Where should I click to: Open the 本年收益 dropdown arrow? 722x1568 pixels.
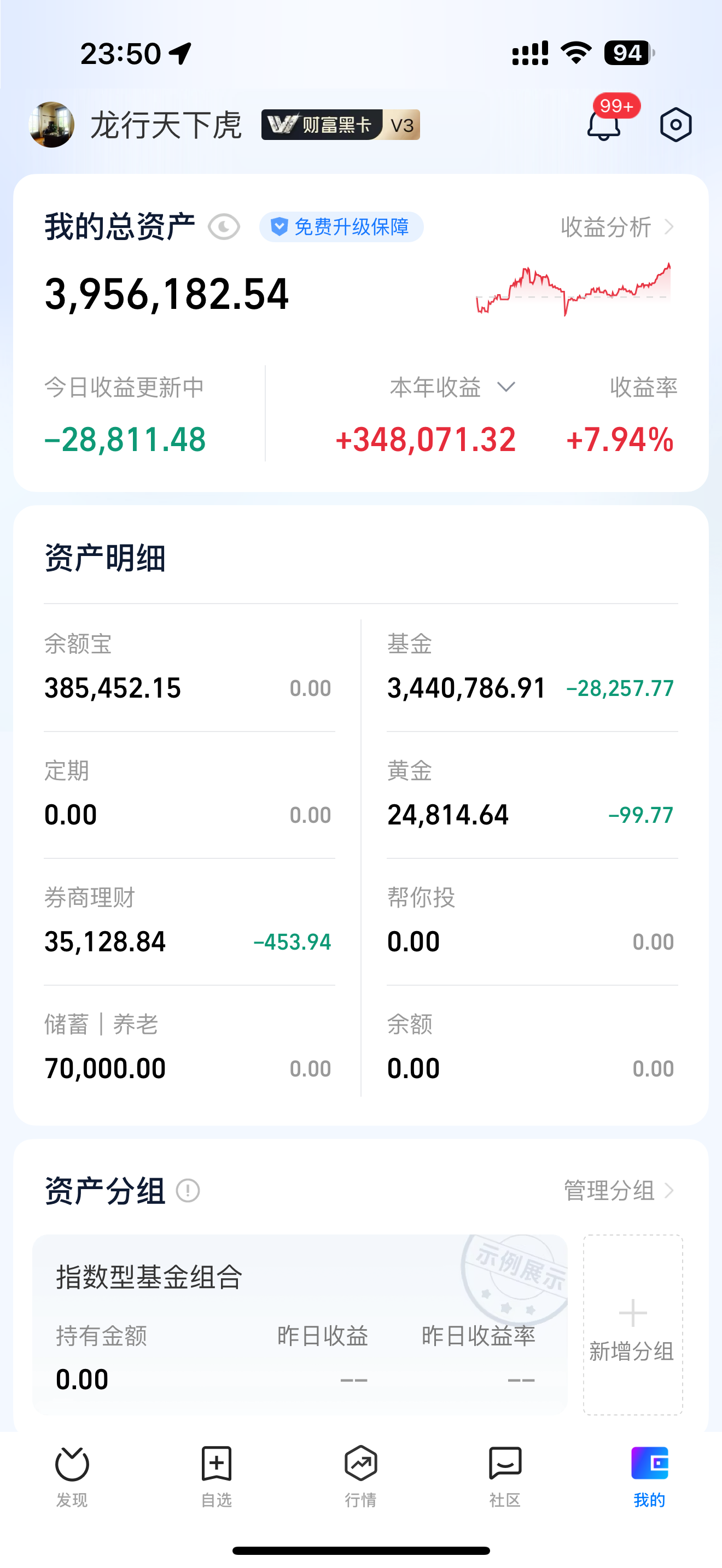coord(507,386)
